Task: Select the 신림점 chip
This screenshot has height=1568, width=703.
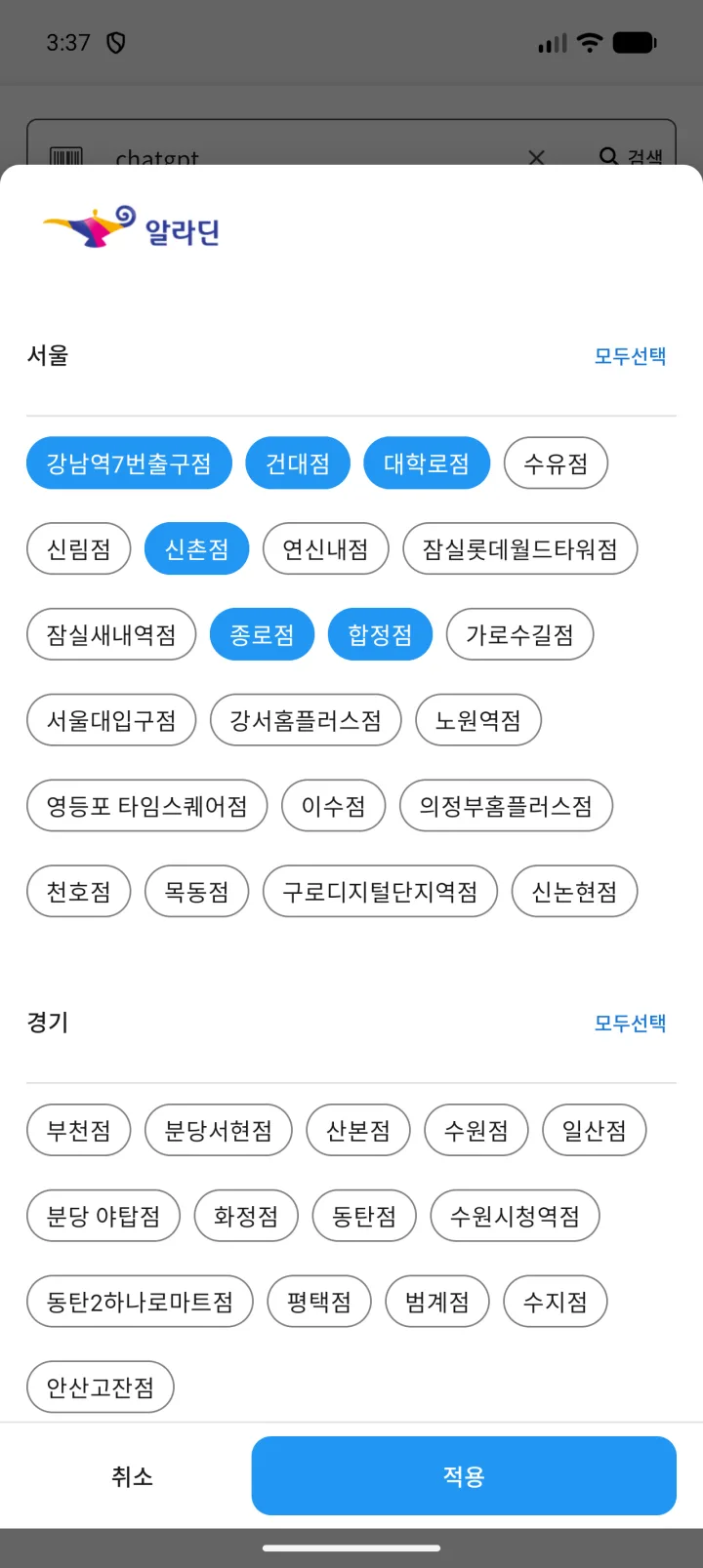Action: click(x=79, y=549)
